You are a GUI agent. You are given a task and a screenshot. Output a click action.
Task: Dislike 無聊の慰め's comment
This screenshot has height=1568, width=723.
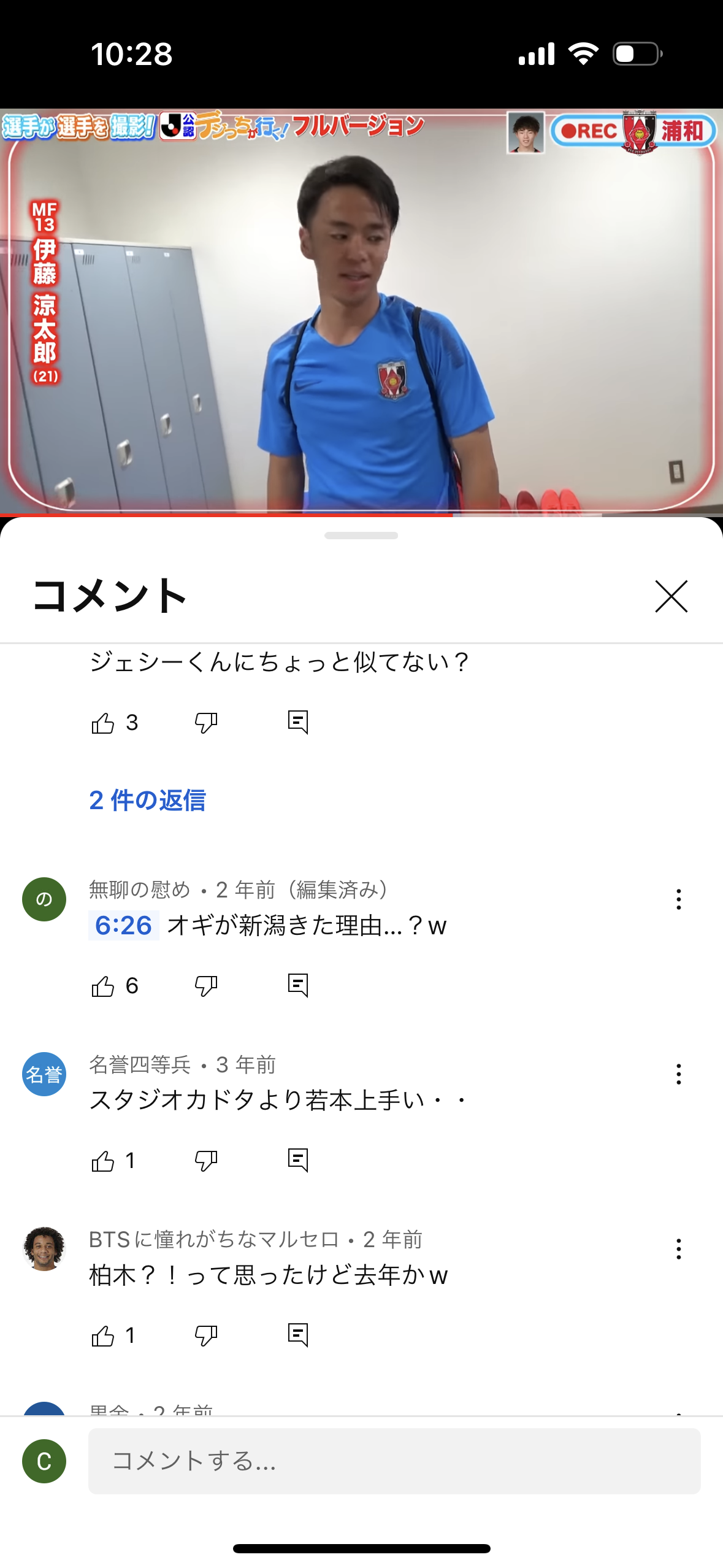pos(206,986)
